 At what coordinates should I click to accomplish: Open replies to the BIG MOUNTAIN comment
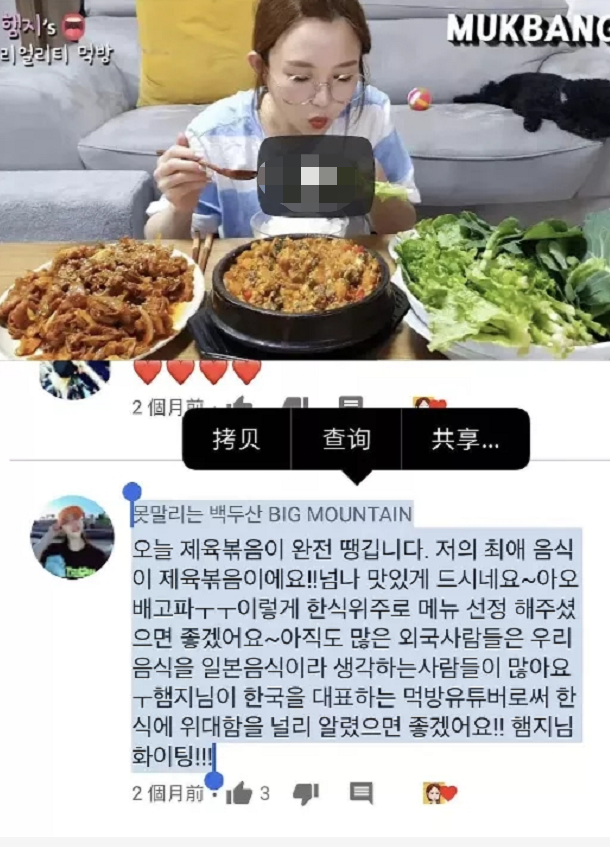pyautogui.click(x=361, y=794)
